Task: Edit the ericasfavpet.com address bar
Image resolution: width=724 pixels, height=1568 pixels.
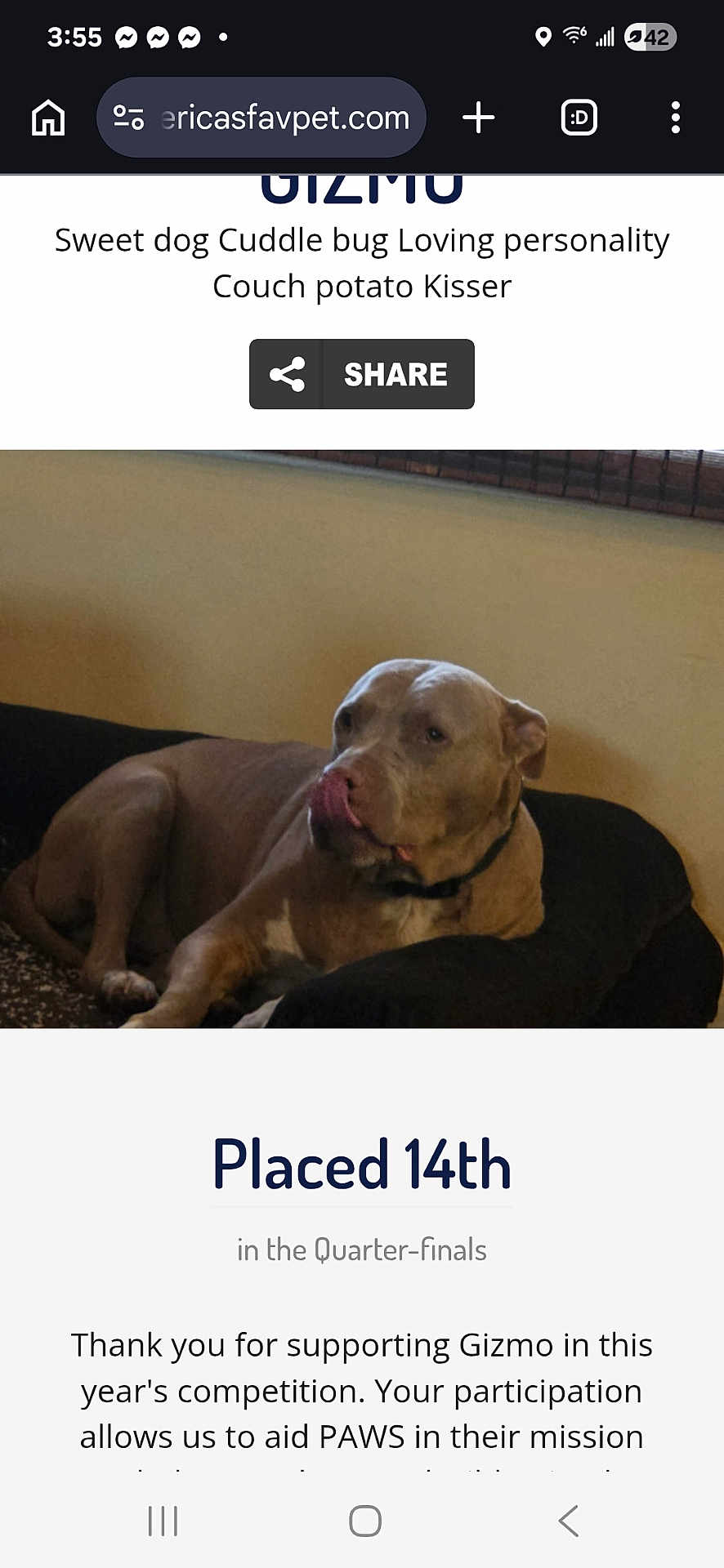Action: pyautogui.click(x=285, y=118)
